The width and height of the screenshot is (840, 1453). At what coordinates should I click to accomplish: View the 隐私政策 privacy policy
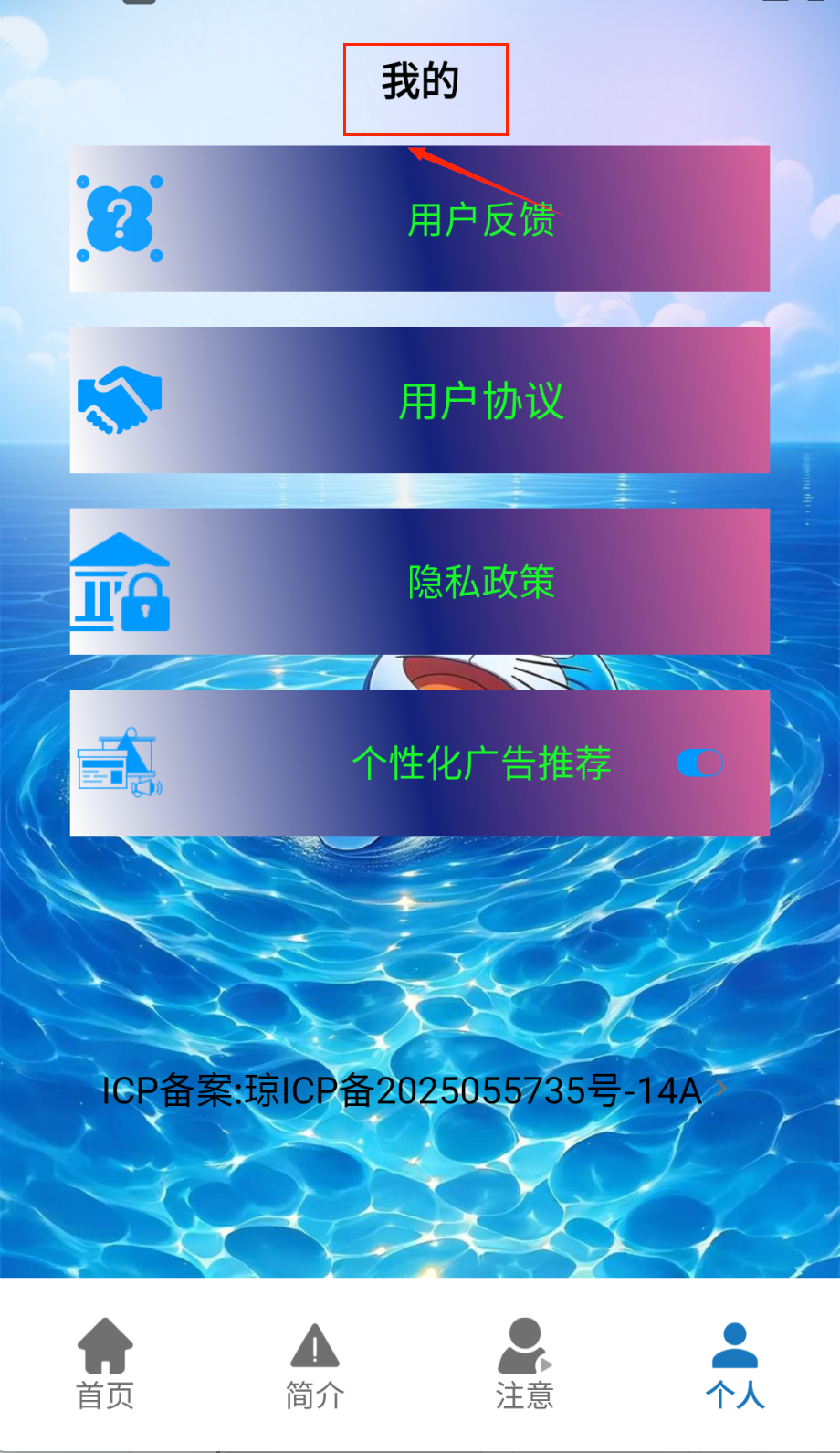(420, 582)
